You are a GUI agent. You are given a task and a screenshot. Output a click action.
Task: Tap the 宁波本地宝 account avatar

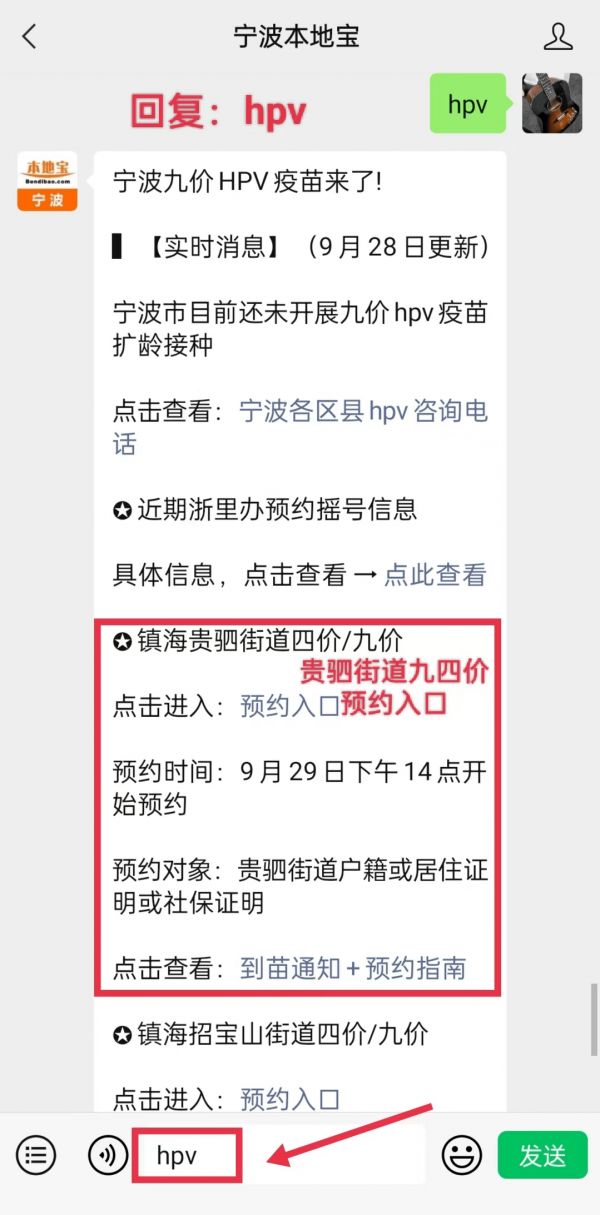tap(47, 181)
